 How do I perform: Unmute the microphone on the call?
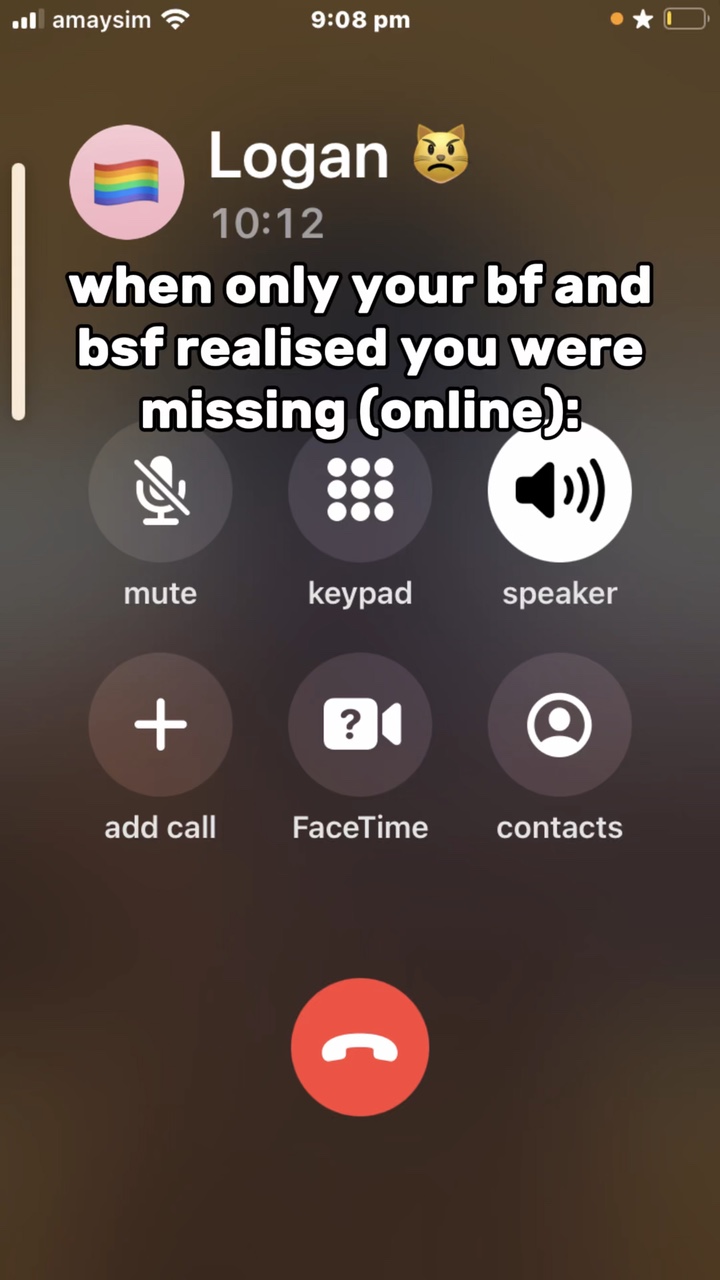tap(160, 490)
